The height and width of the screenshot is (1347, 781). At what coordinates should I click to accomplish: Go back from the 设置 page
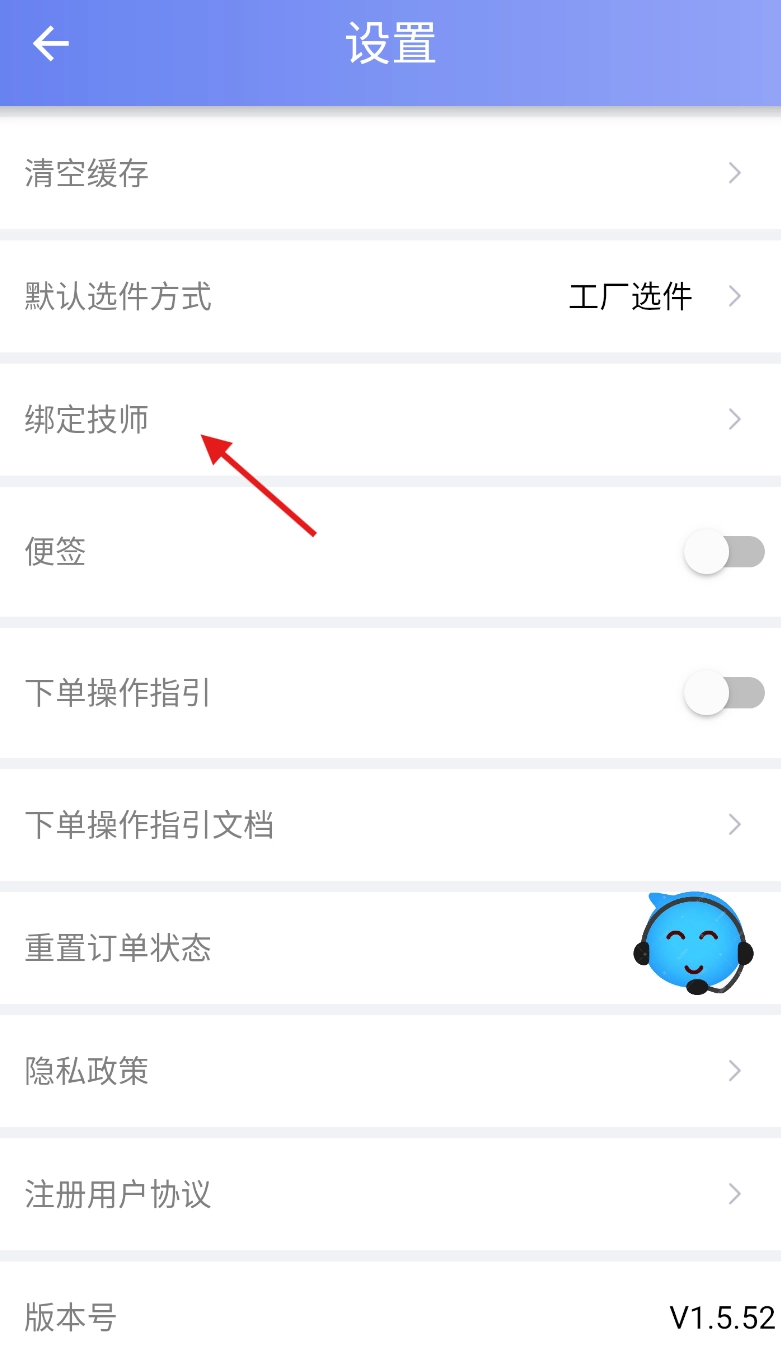coord(50,44)
